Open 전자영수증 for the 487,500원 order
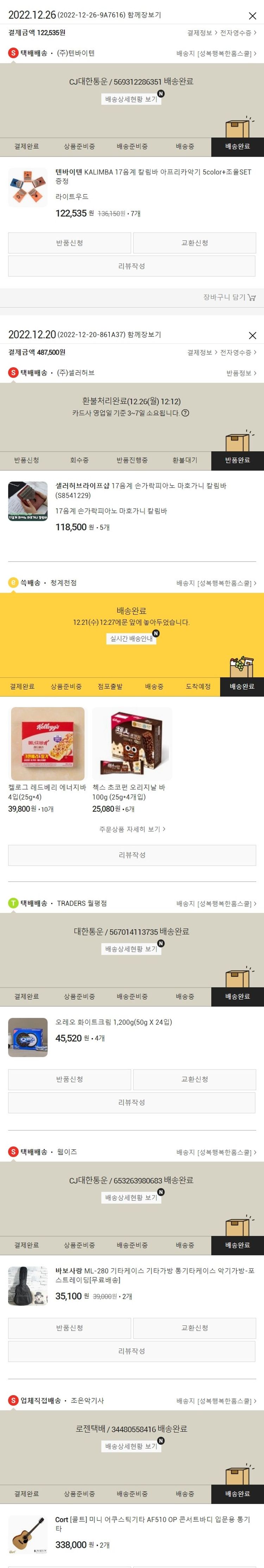Viewport: 264px width, 1568px height. point(238,352)
